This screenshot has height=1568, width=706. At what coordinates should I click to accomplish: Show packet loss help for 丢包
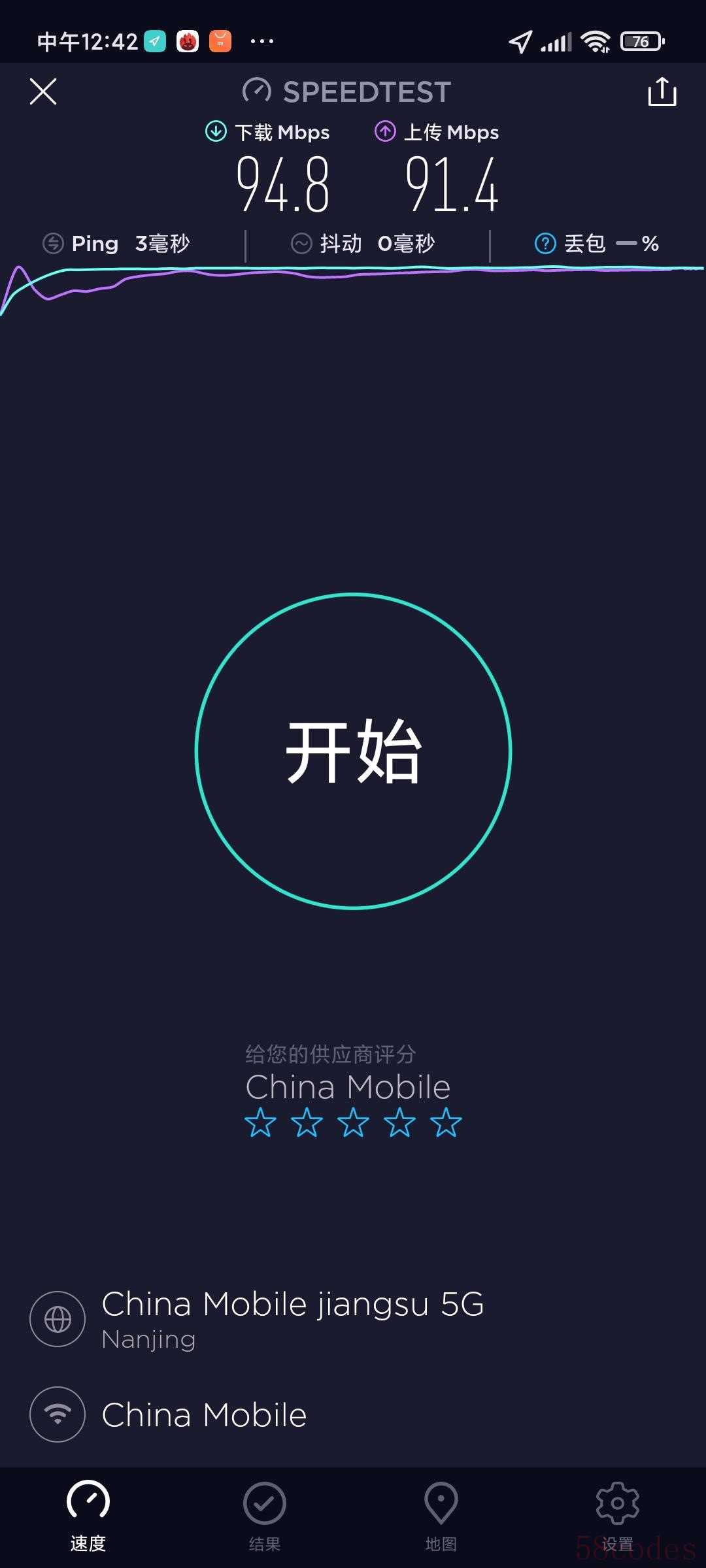(x=545, y=244)
